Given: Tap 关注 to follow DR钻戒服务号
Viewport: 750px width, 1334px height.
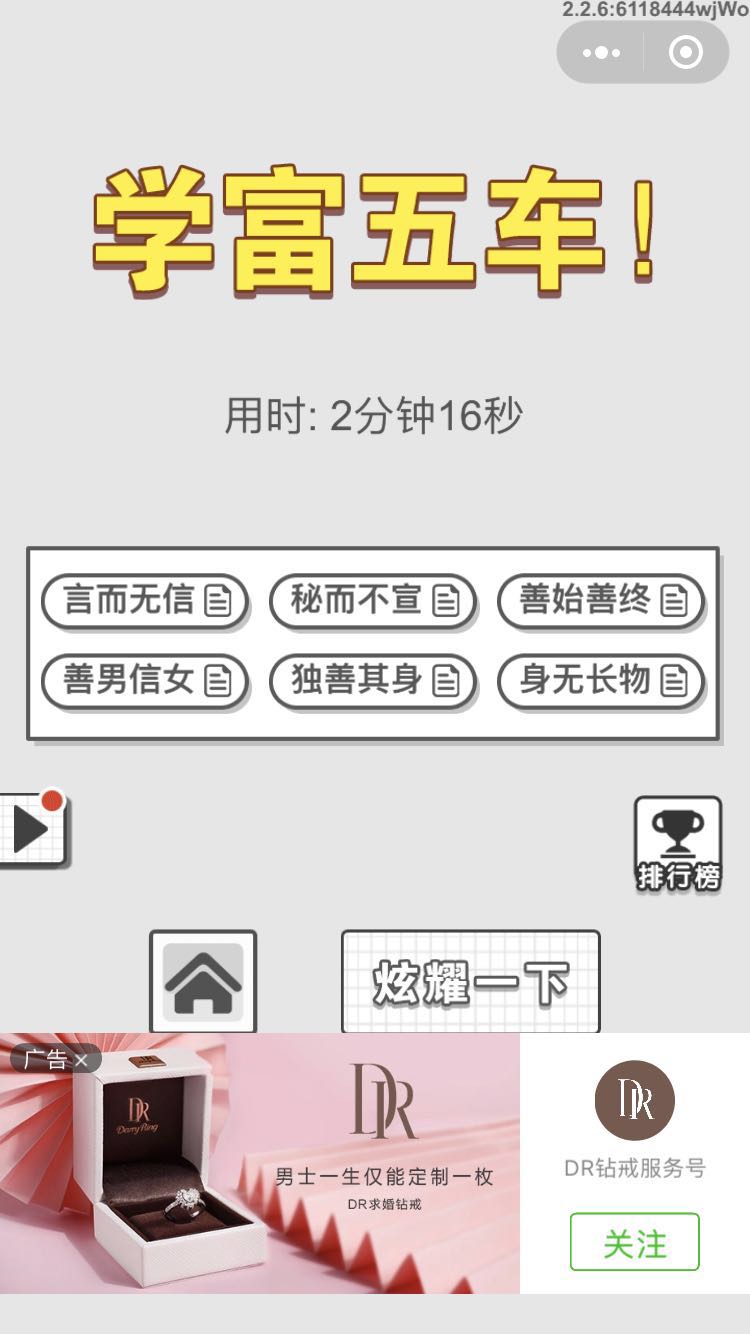Looking at the screenshot, I should click(634, 1244).
